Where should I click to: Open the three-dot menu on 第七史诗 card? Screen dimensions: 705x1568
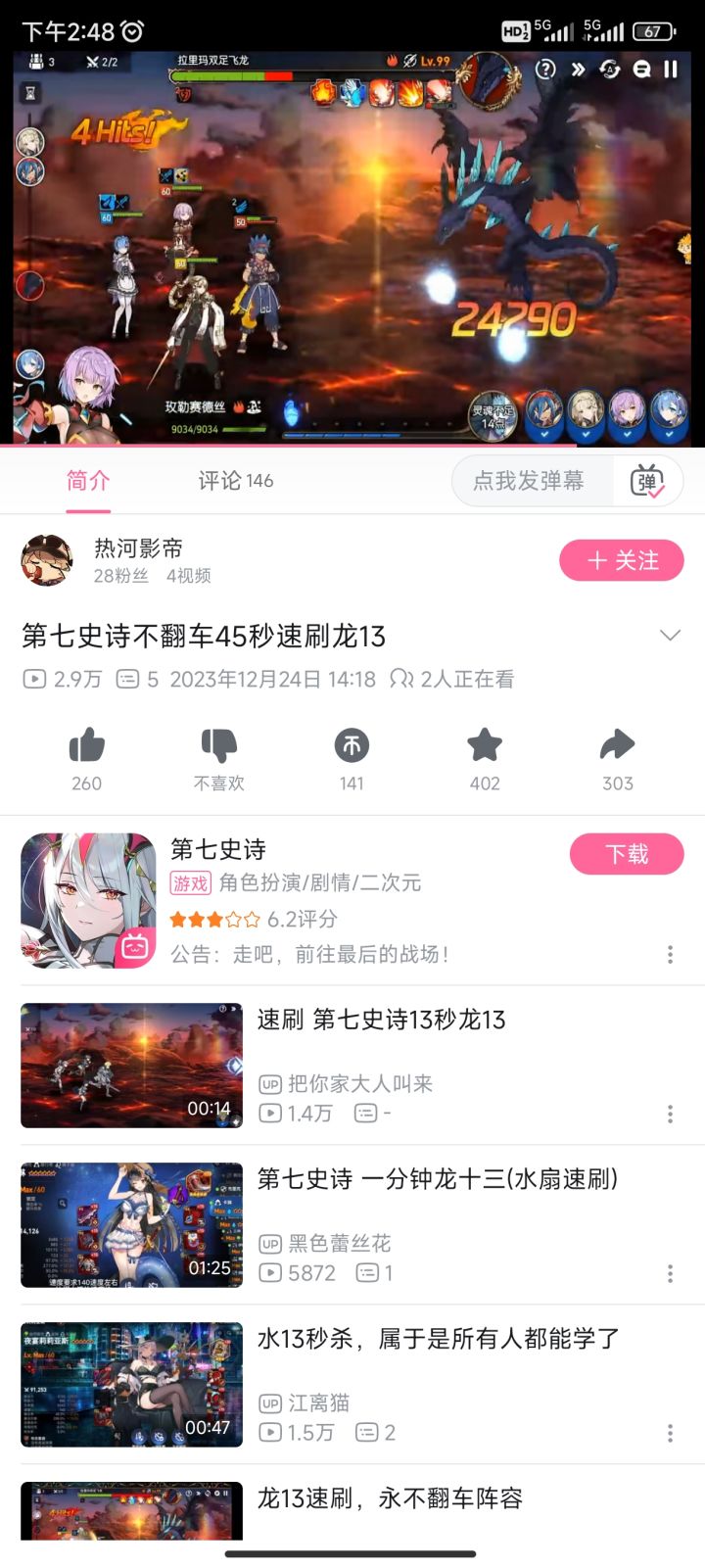click(x=670, y=952)
